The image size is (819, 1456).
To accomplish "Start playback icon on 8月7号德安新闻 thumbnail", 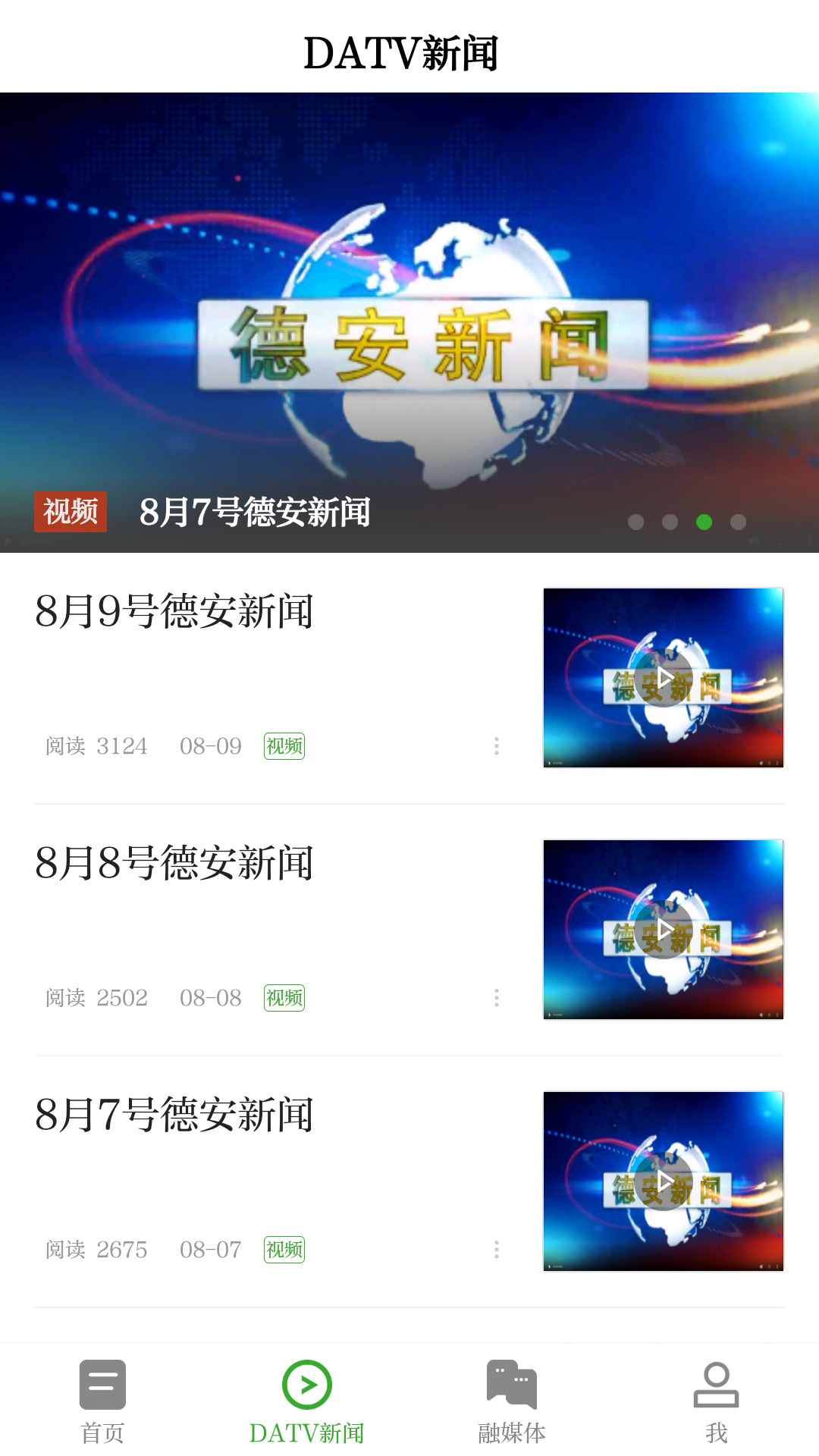I will (x=663, y=1181).
